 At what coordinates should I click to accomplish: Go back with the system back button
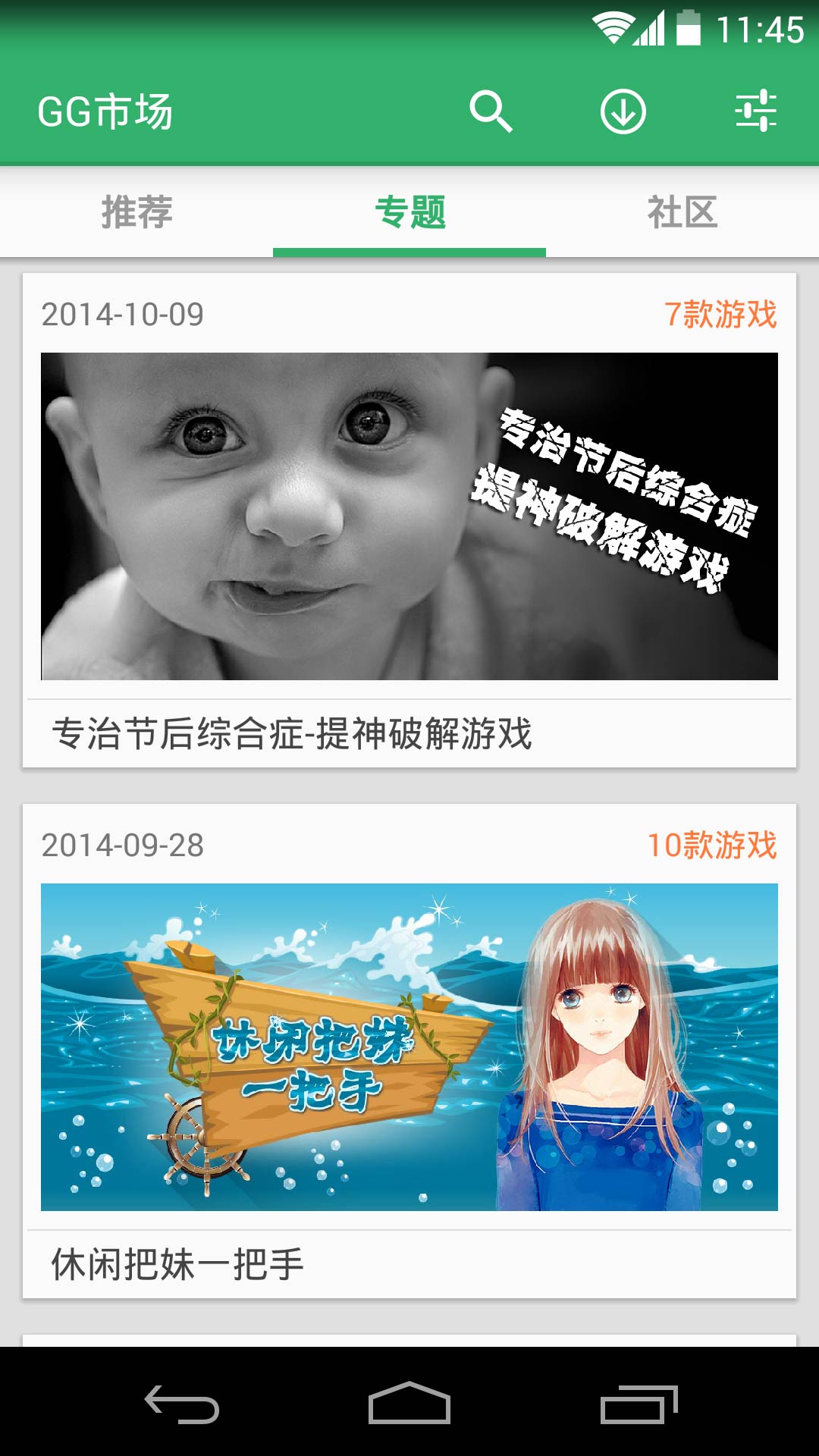[182, 1404]
